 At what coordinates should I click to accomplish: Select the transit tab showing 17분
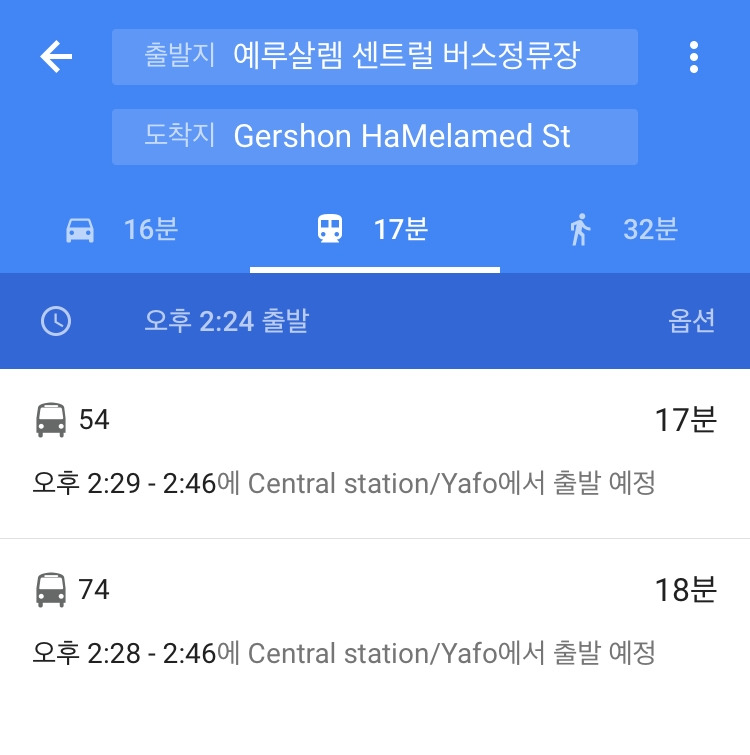[375, 230]
